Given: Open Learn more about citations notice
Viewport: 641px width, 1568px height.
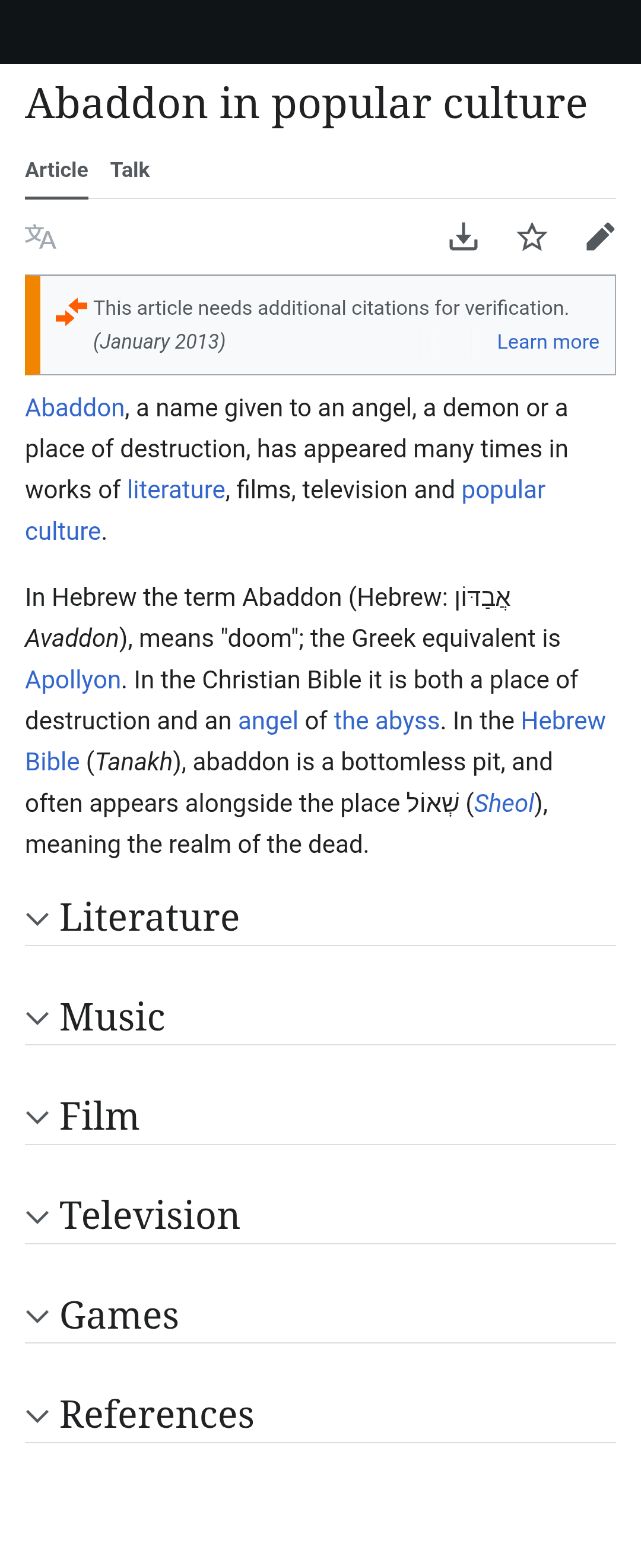Looking at the screenshot, I should [548, 342].
